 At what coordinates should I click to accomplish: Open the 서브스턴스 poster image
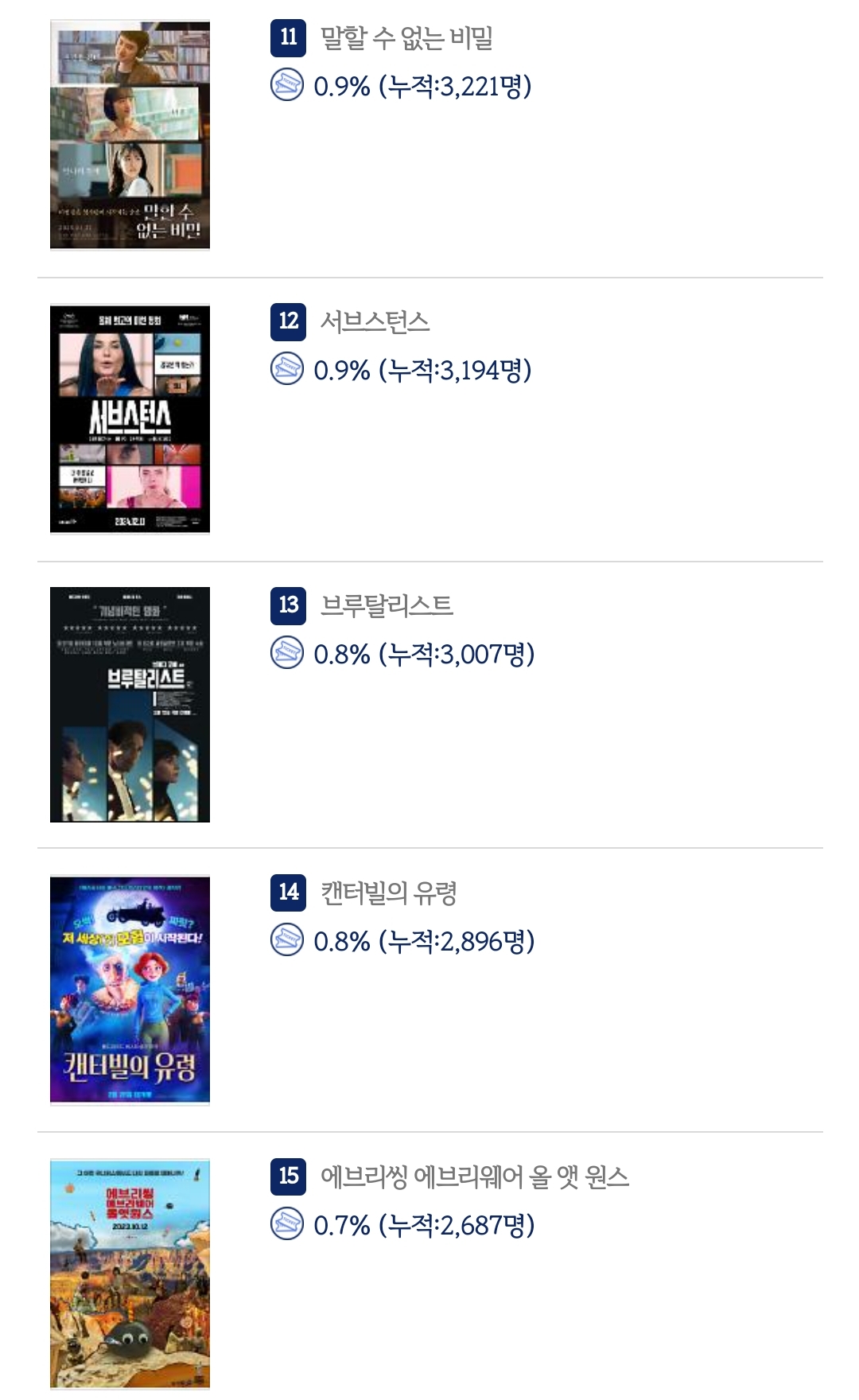[x=130, y=419]
